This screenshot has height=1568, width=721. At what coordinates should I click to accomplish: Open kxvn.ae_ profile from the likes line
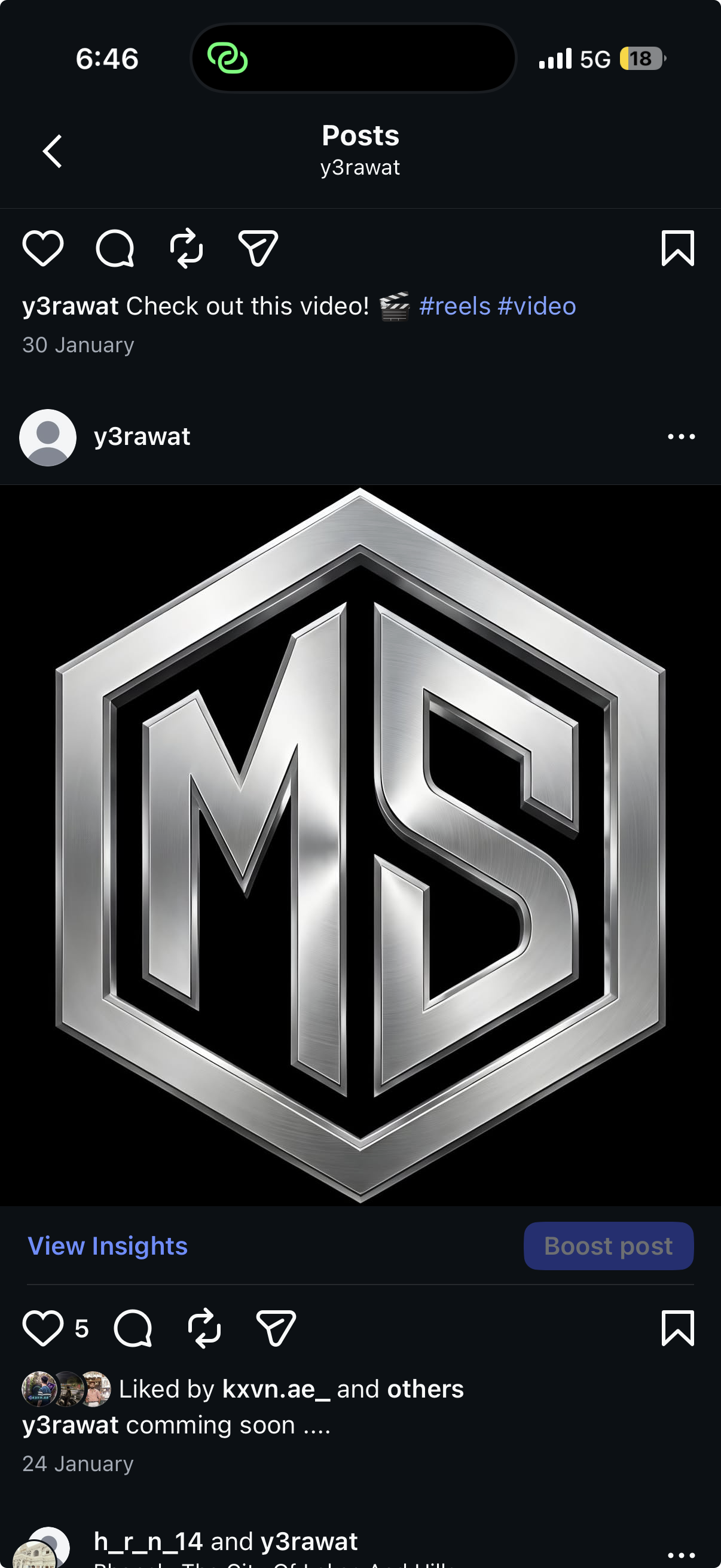(x=276, y=1389)
